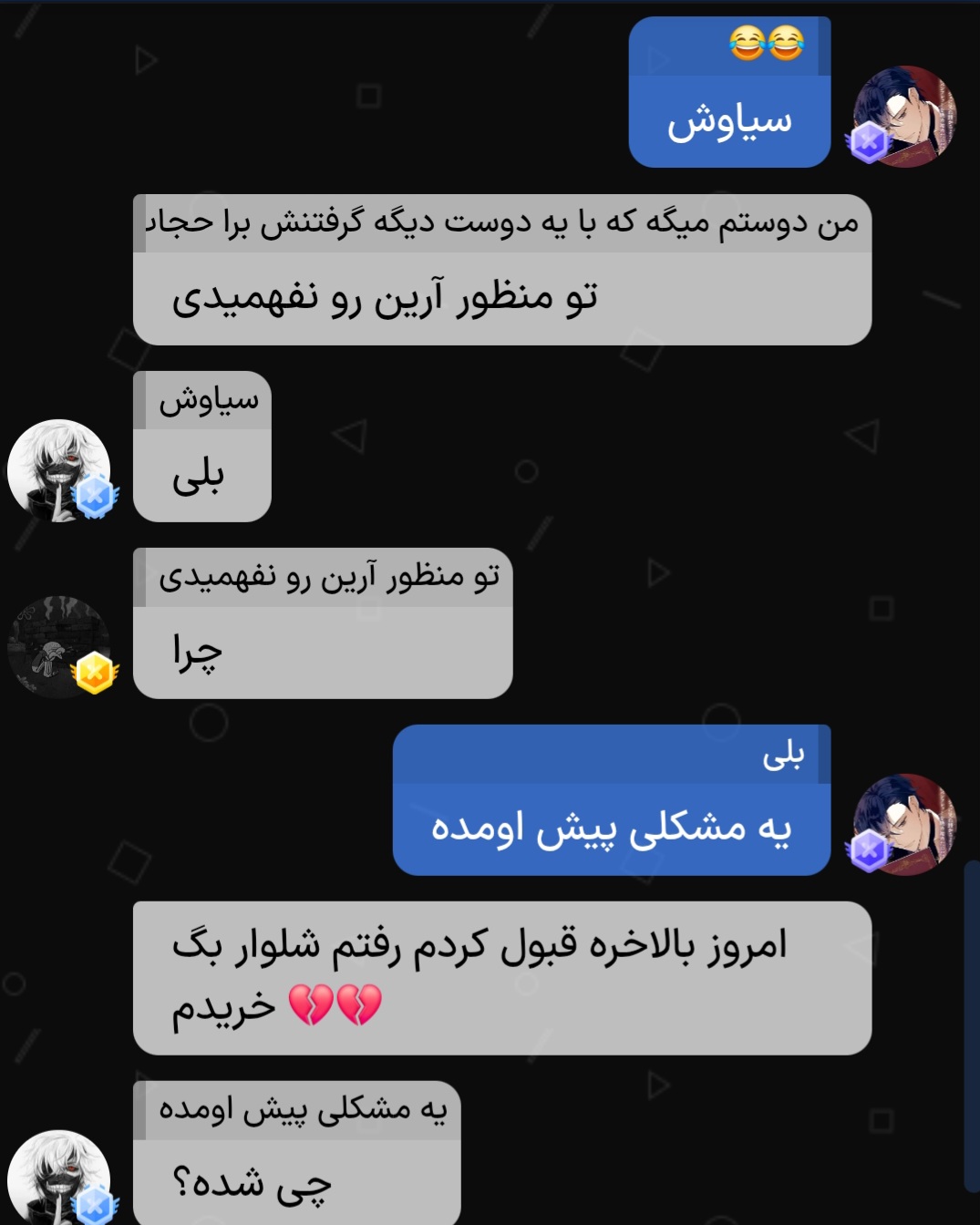Open the quoted بلی in the blue bubble
This screenshot has width=980, height=1225.
611,755
